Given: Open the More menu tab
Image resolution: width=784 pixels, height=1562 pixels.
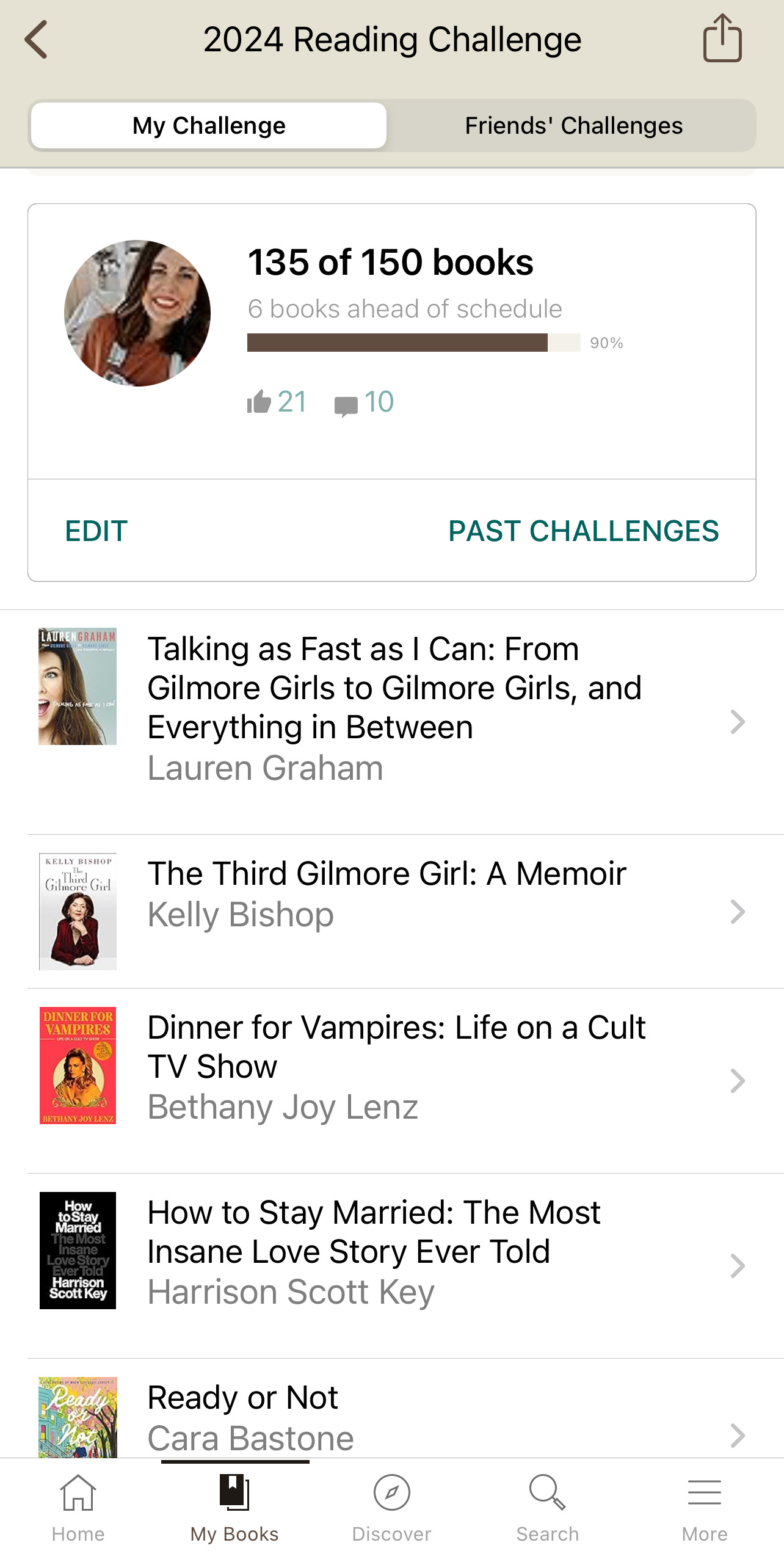Looking at the screenshot, I should (705, 1507).
